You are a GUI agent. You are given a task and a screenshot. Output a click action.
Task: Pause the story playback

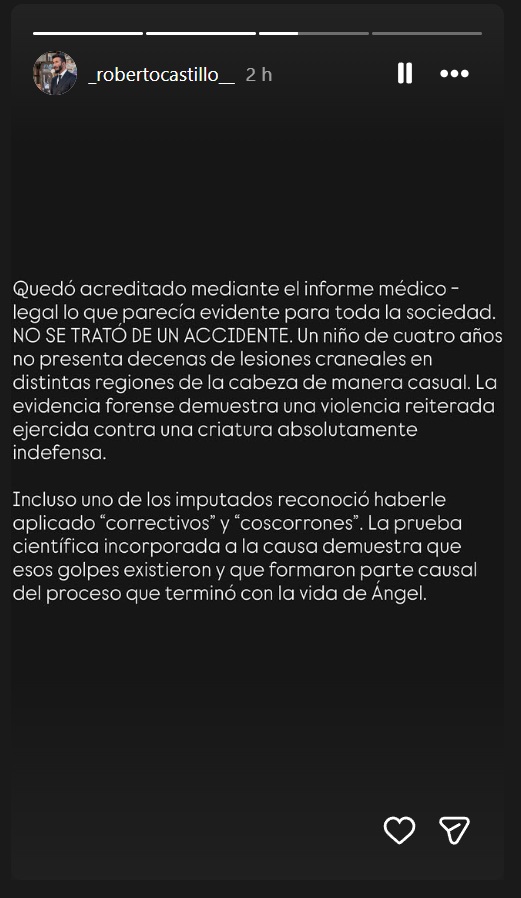tap(405, 73)
